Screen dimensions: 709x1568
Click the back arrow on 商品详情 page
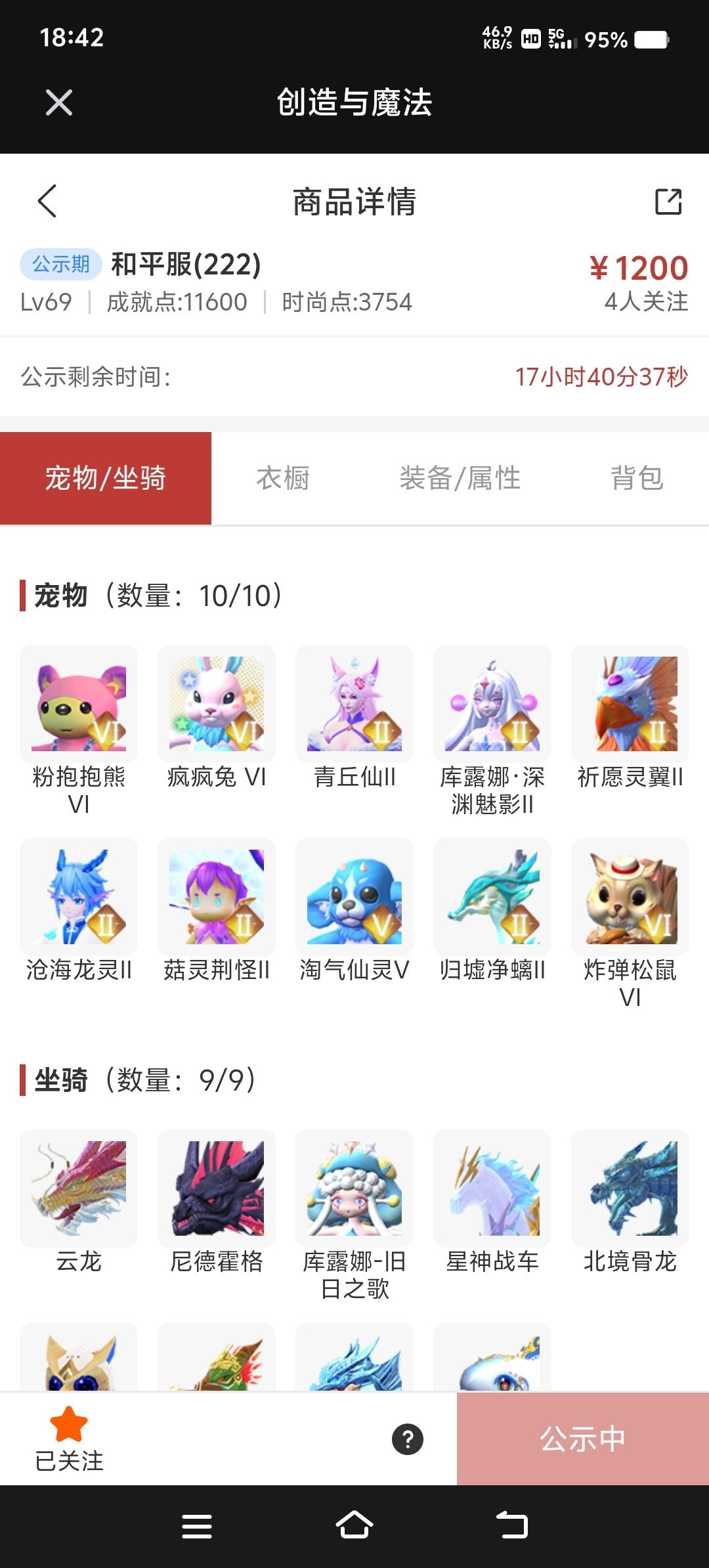pyautogui.click(x=47, y=202)
